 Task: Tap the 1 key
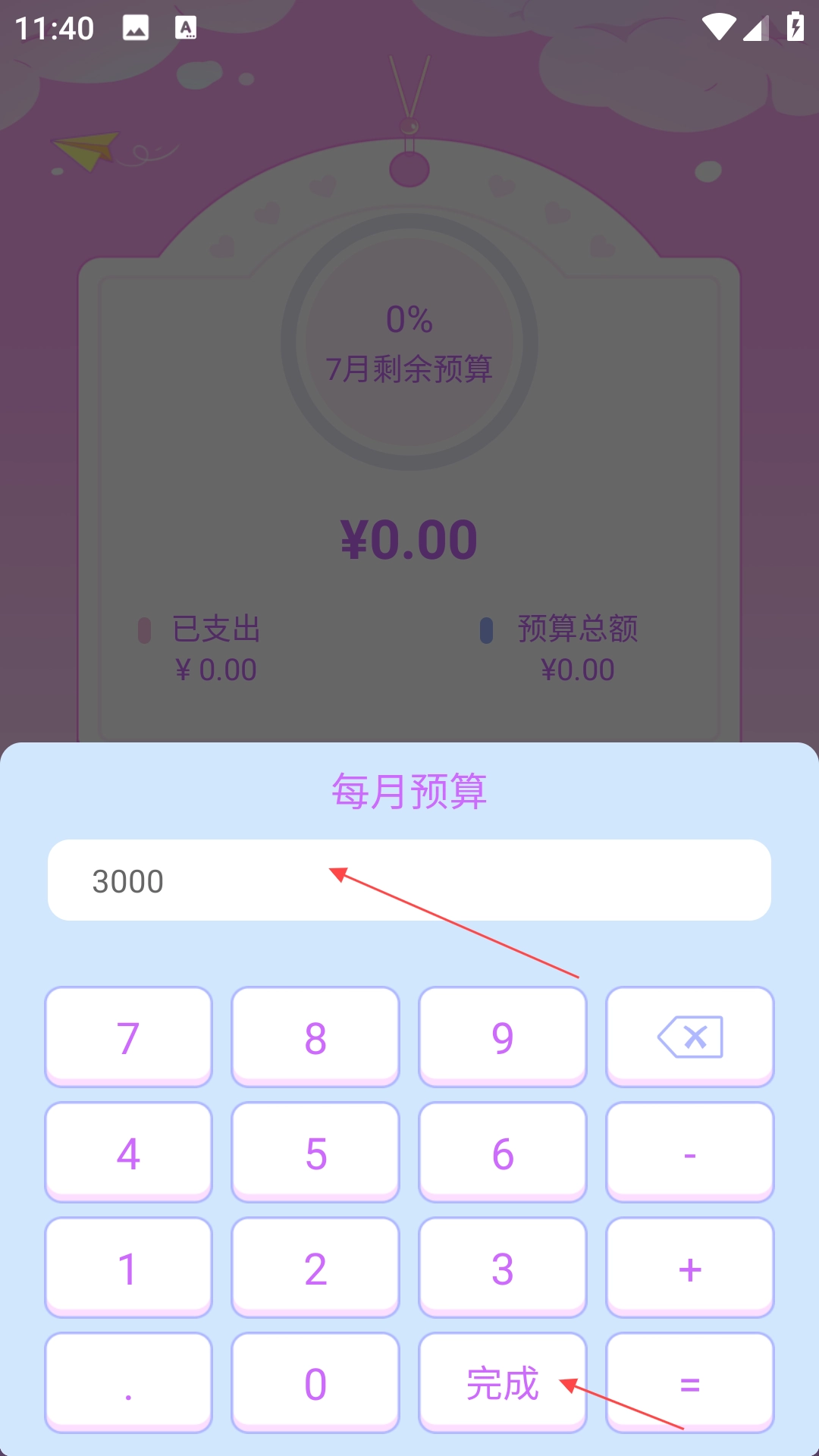tap(127, 1267)
